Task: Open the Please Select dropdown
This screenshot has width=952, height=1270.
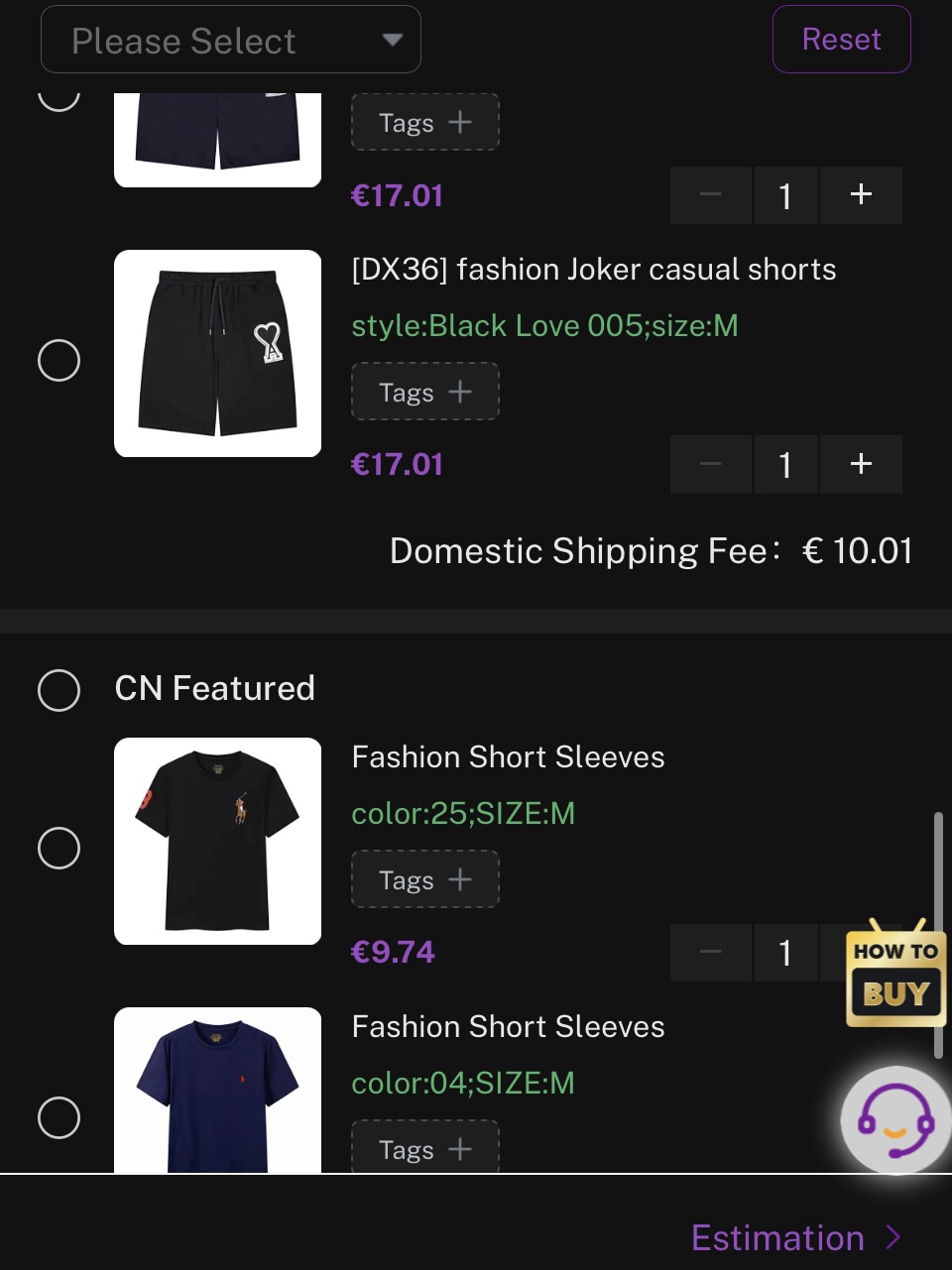Action: click(230, 40)
